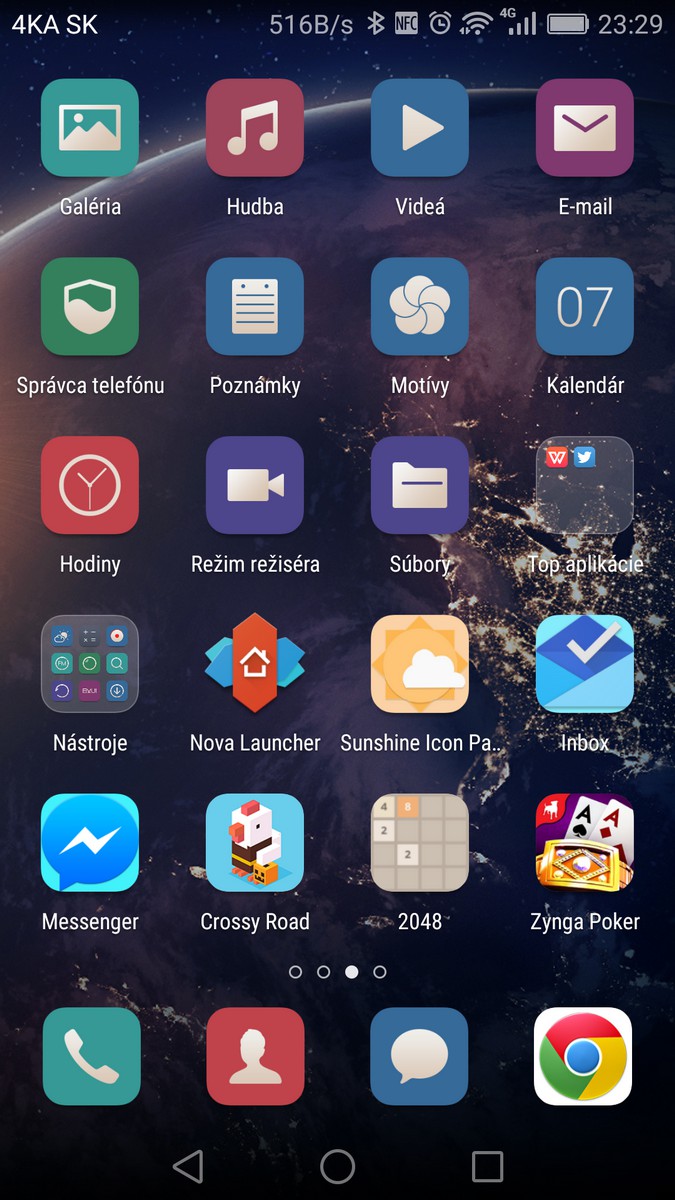Launch Režim režiséra

(x=255, y=485)
